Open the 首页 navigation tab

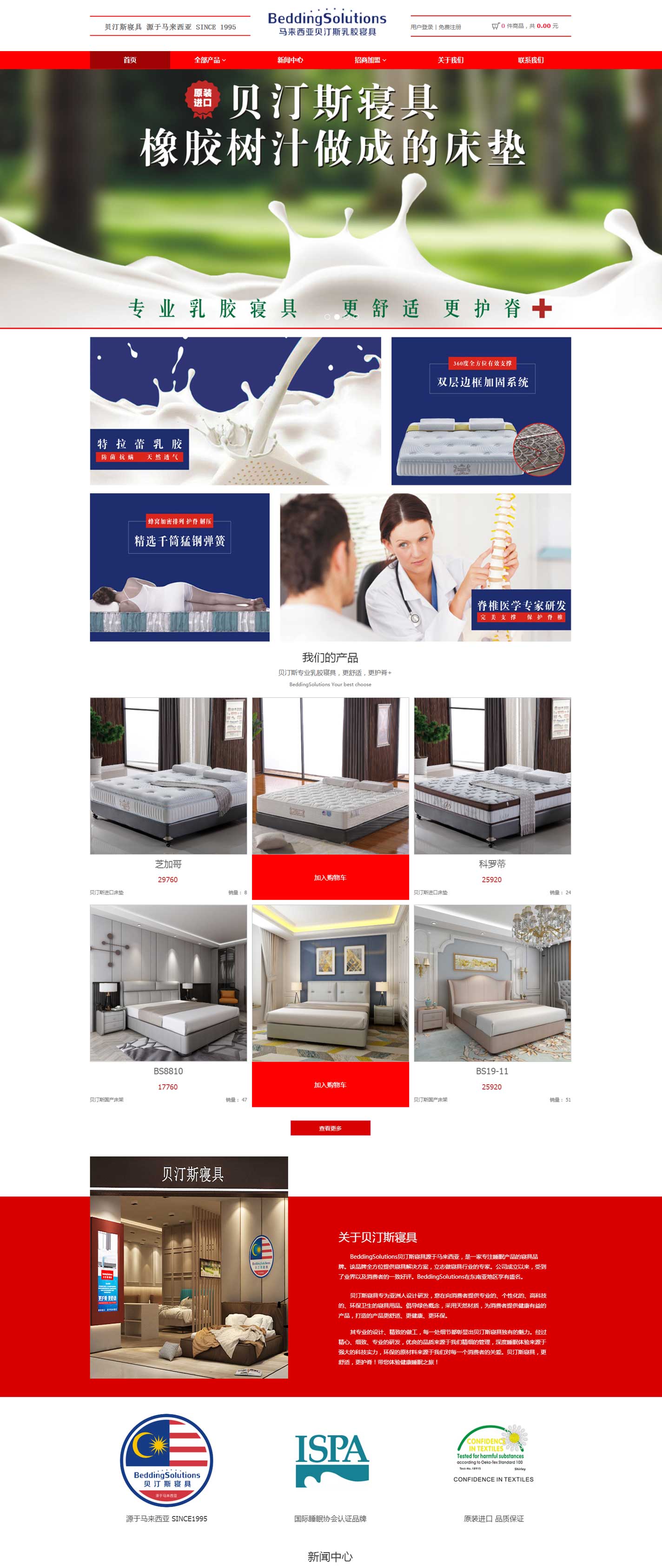point(130,60)
